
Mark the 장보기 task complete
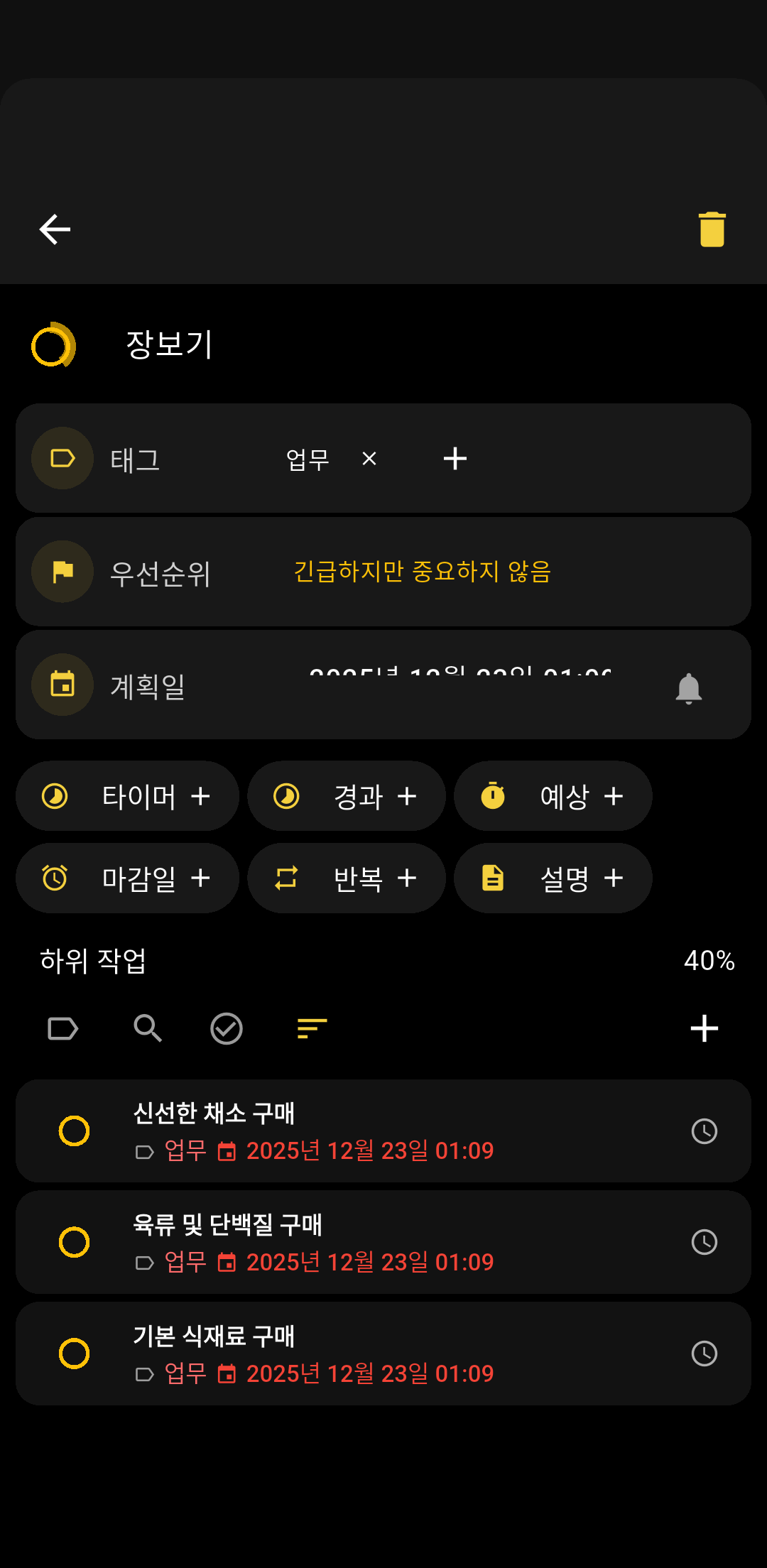click(53, 346)
